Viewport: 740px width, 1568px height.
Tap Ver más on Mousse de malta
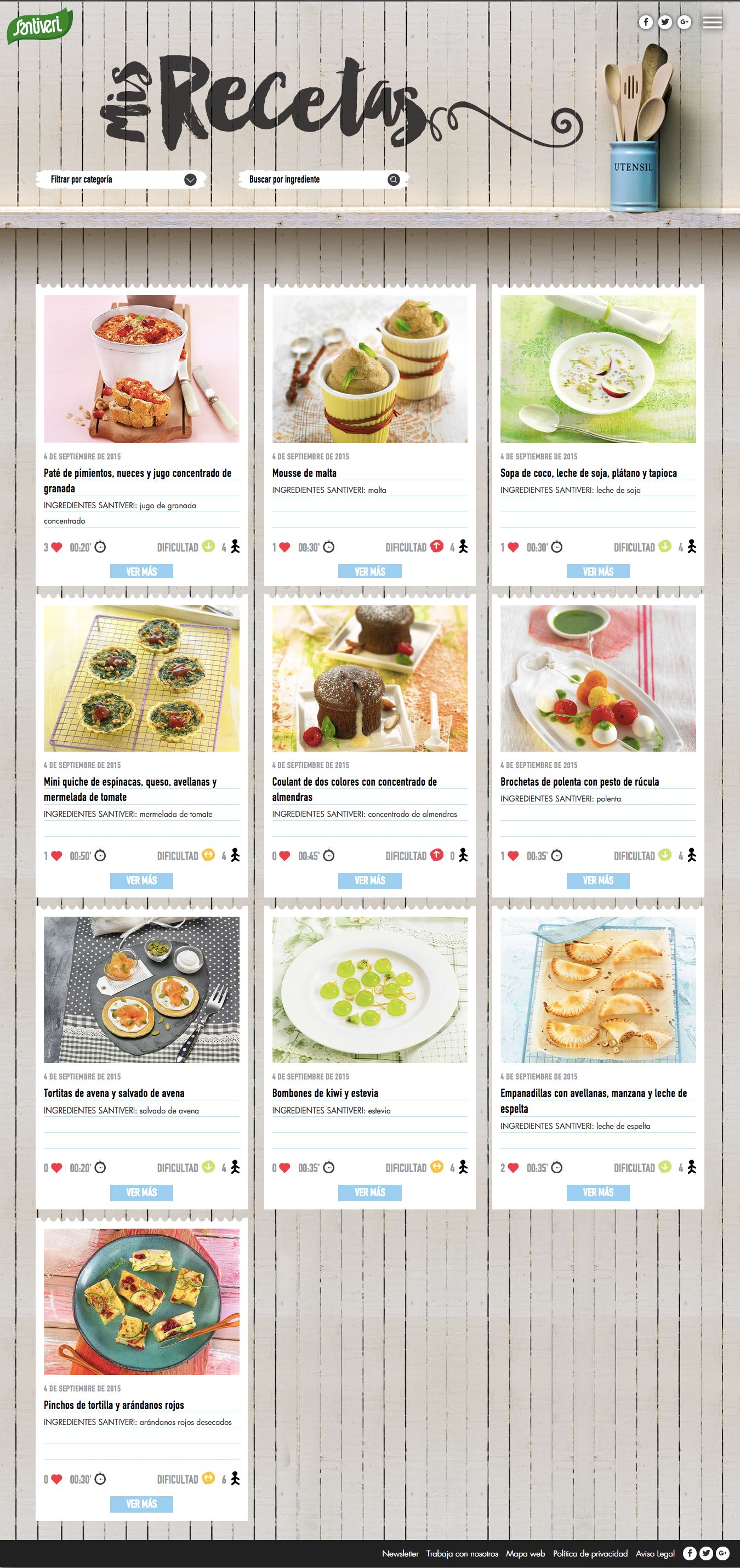coord(369,571)
